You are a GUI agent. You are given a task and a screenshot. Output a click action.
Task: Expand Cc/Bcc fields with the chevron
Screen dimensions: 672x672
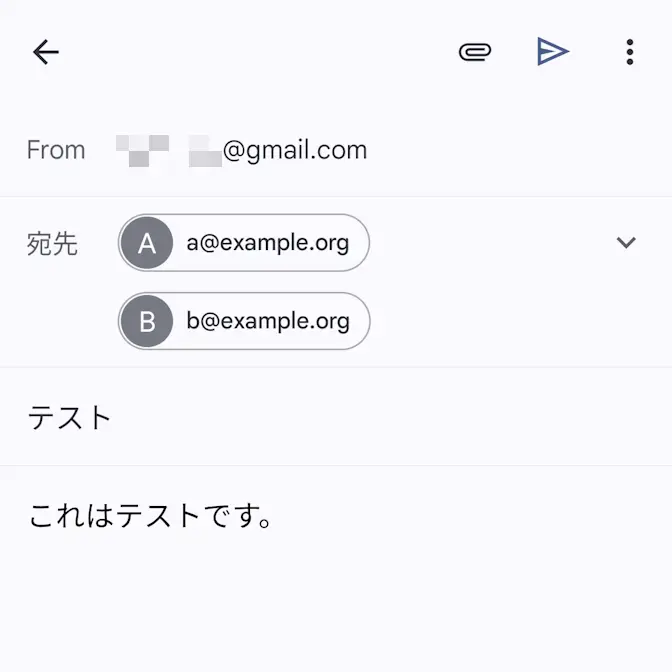click(626, 243)
